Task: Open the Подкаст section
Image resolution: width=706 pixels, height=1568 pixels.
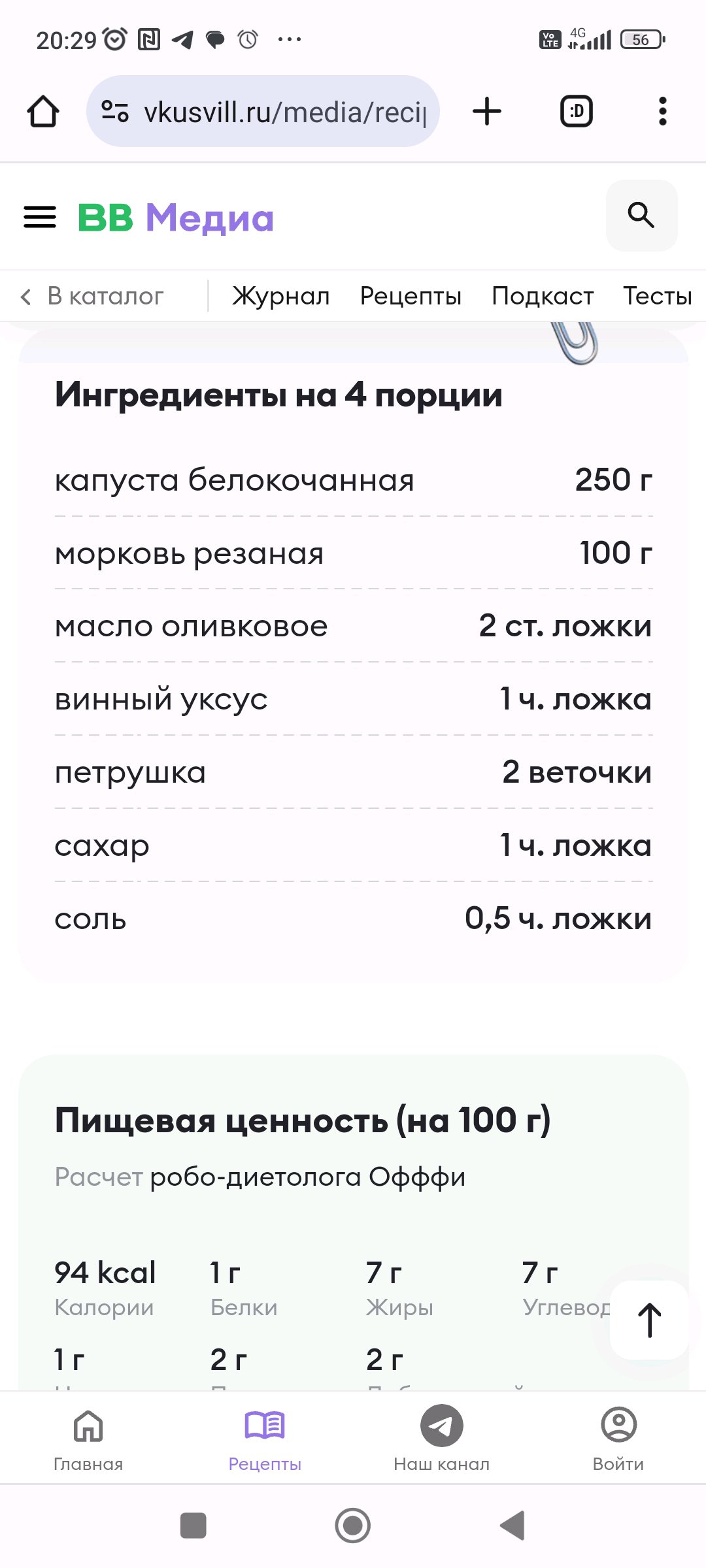Action: tap(543, 296)
